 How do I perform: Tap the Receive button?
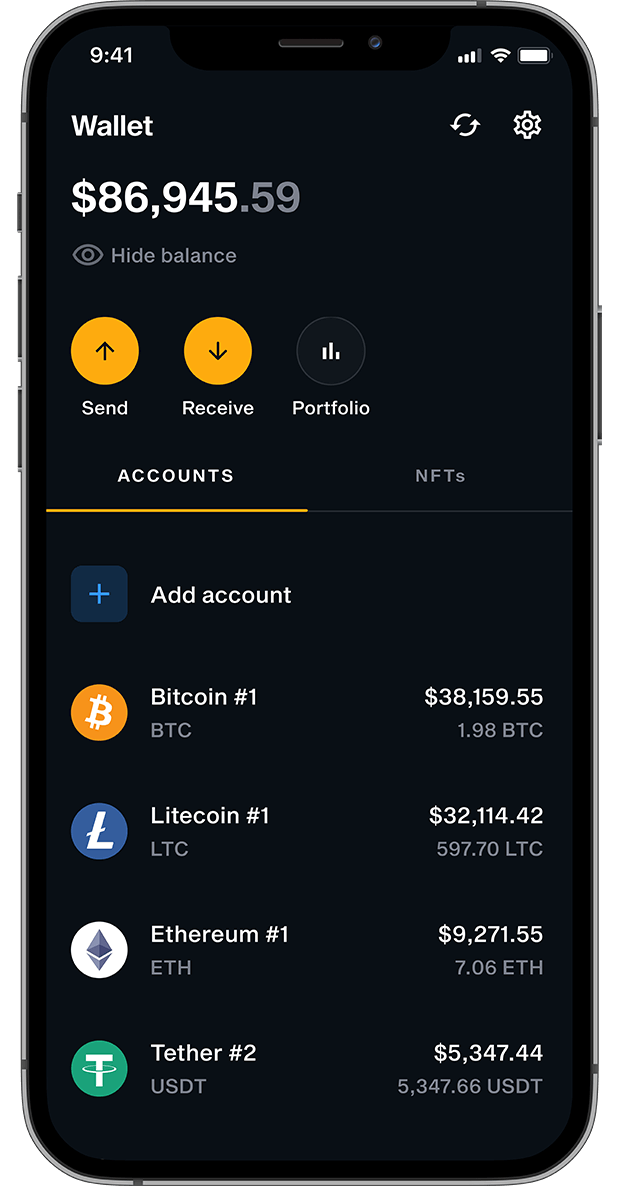(218, 352)
